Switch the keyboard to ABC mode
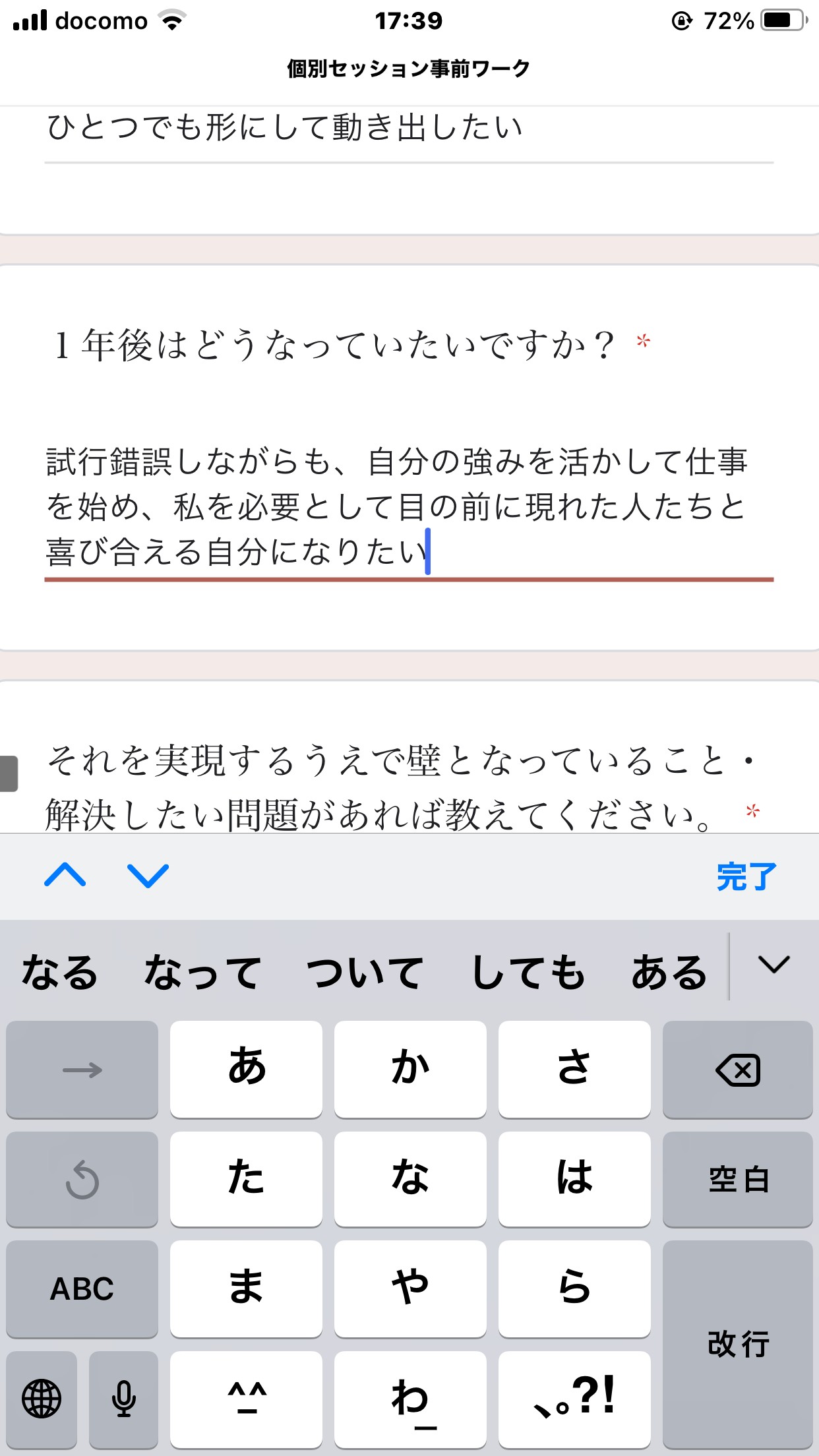Image resolution: width=819 pixels, height=1456 pixels. click(x=82, y=1289)
